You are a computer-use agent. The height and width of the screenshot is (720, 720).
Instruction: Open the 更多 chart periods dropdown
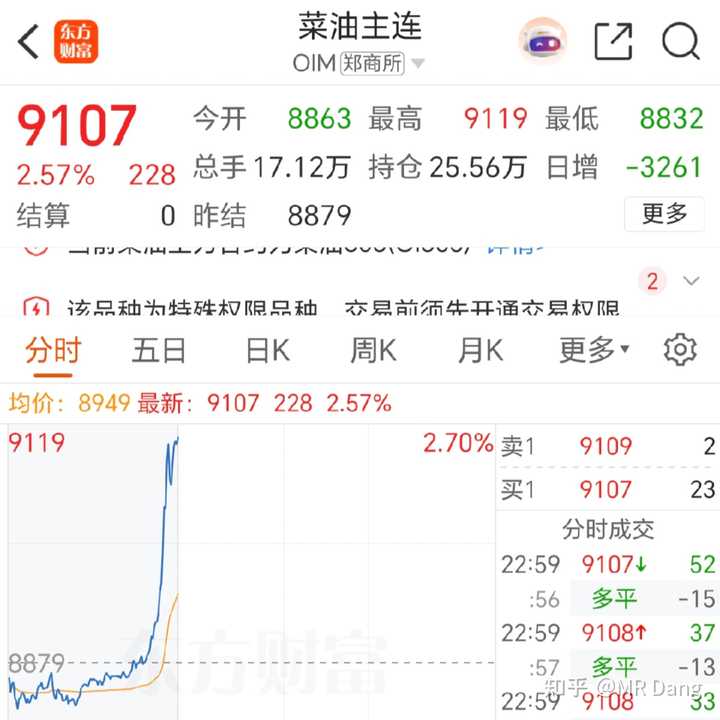(x=594, y=350)
